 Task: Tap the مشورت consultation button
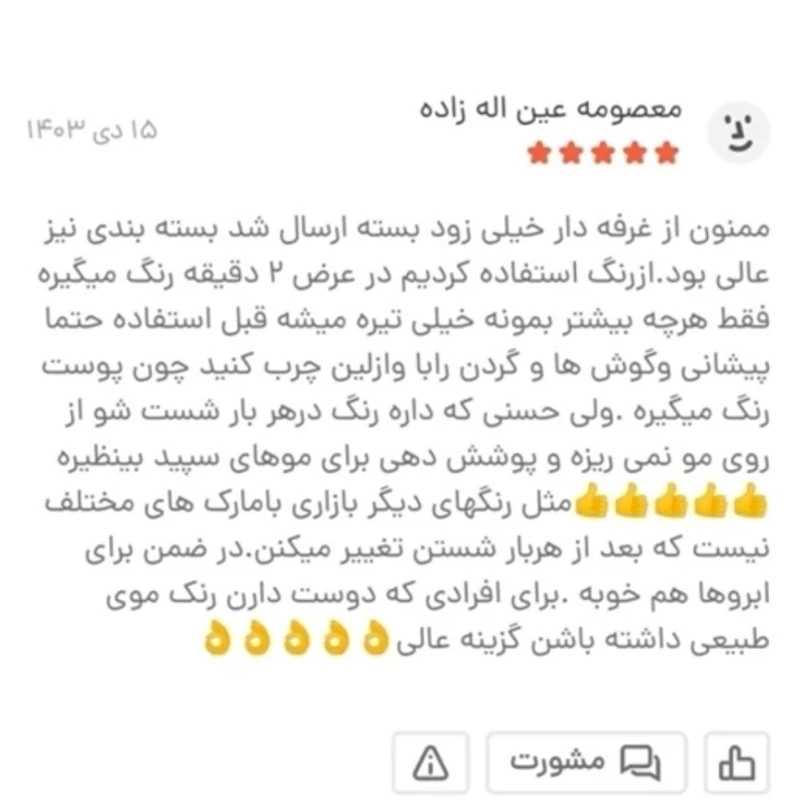[586, 764]
